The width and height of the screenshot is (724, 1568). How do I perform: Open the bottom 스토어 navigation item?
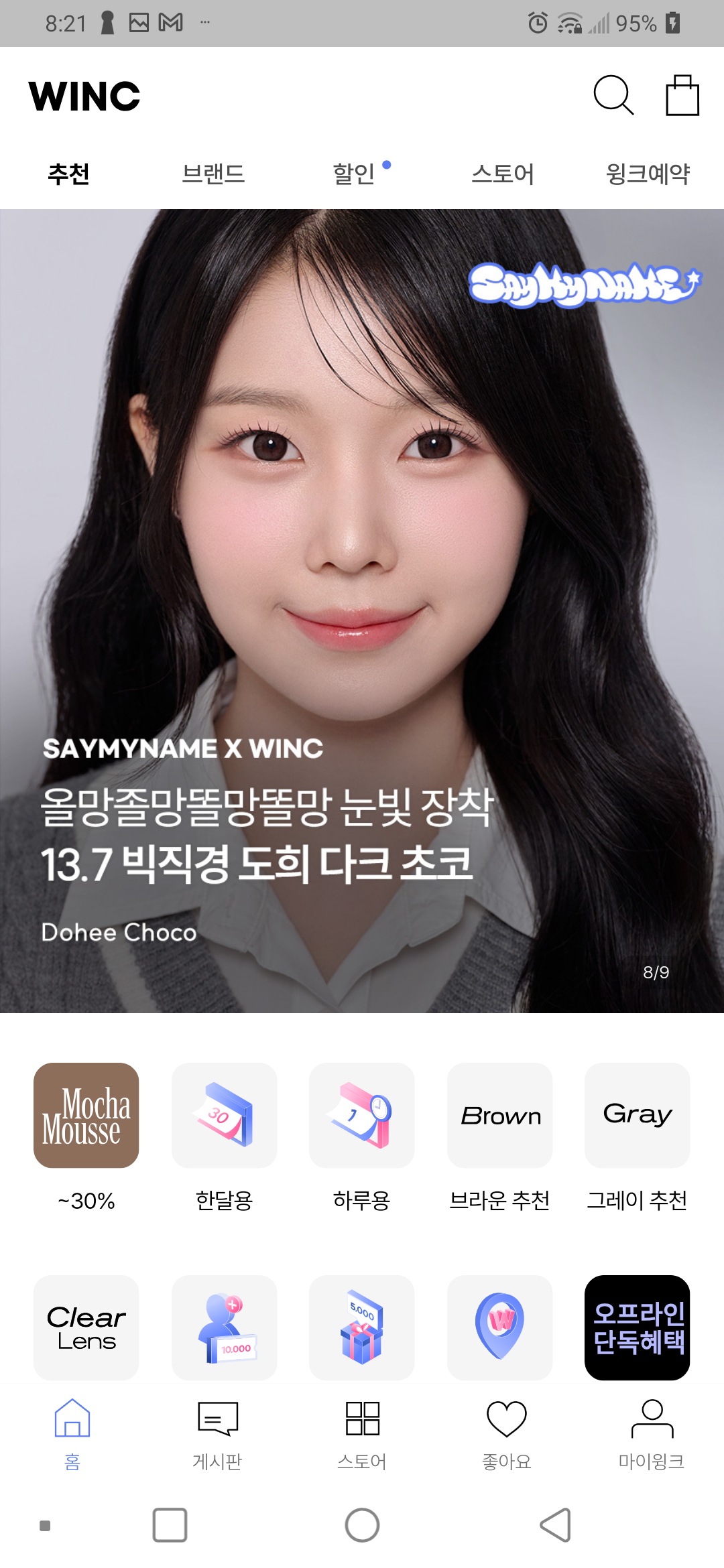[x=362, y=1434]
